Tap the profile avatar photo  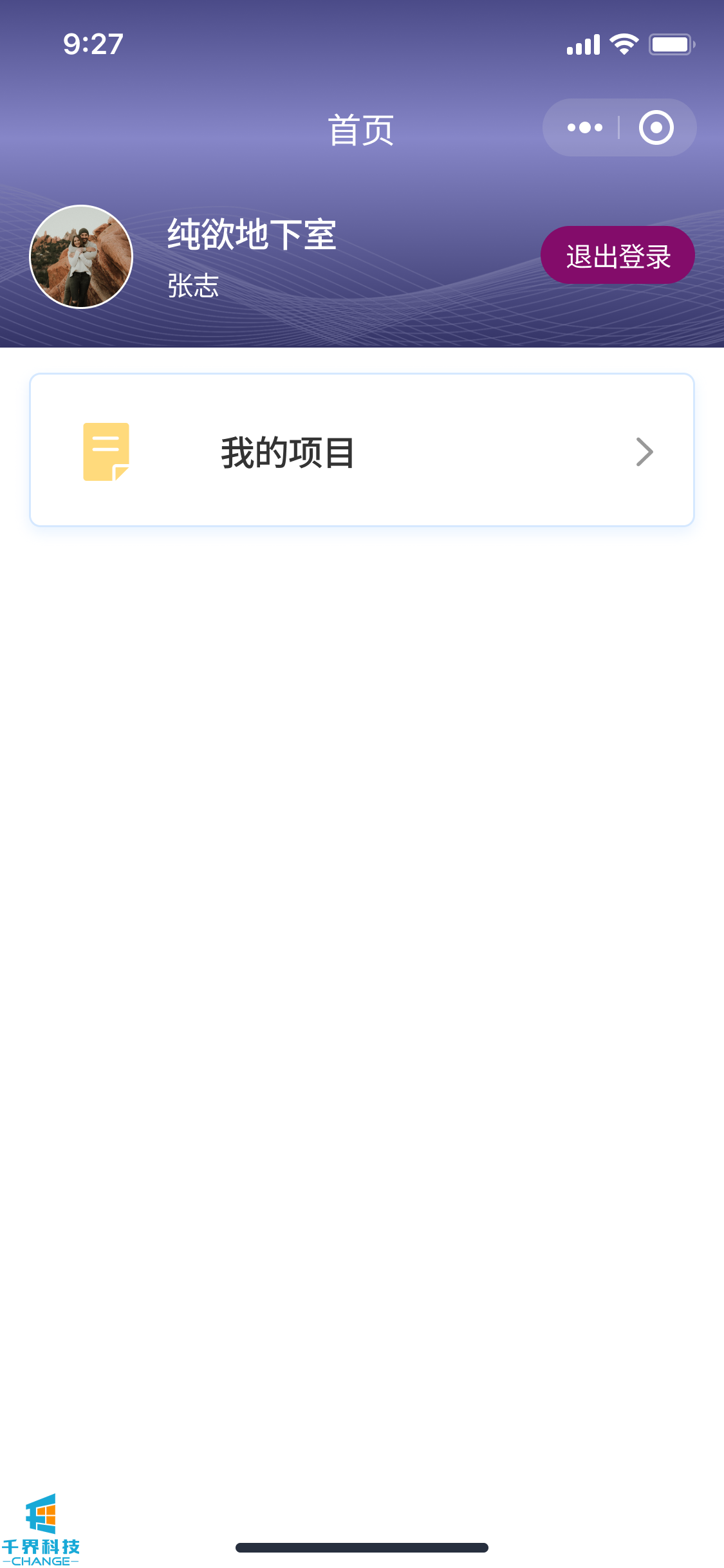click(x=81, y=257)
